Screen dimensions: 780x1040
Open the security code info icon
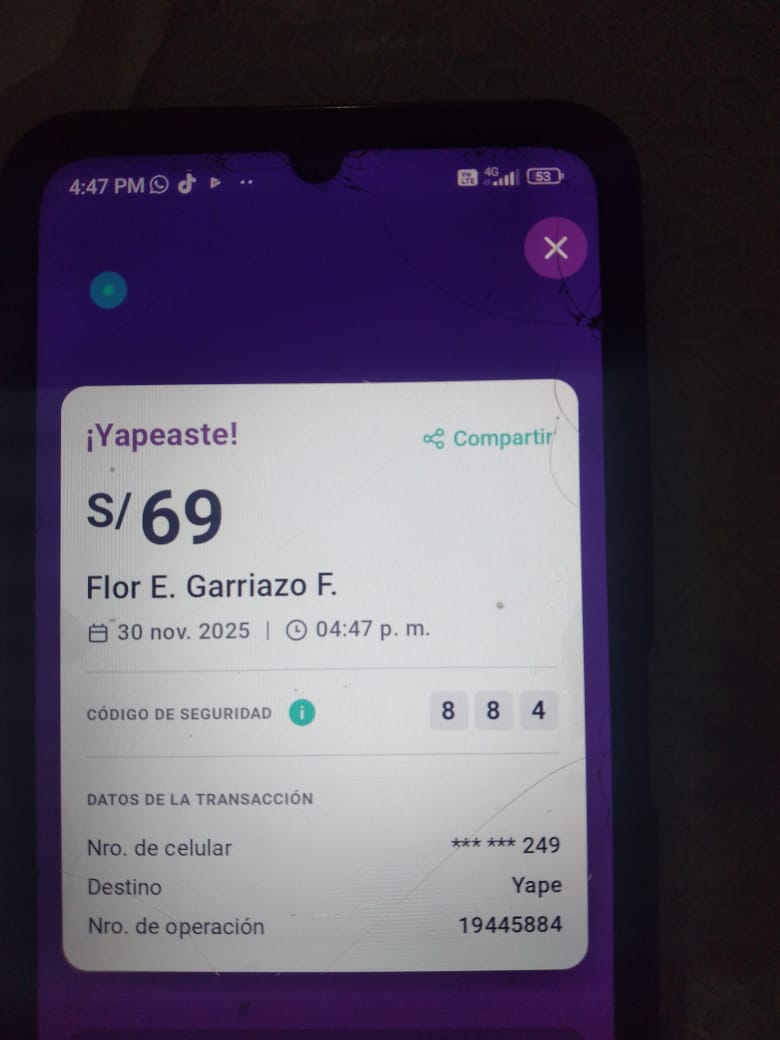click(x=302, y=713)
